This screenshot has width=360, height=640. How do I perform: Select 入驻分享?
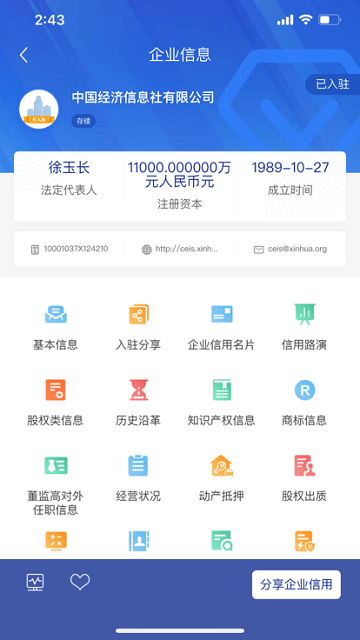click(x=138, y=328)
